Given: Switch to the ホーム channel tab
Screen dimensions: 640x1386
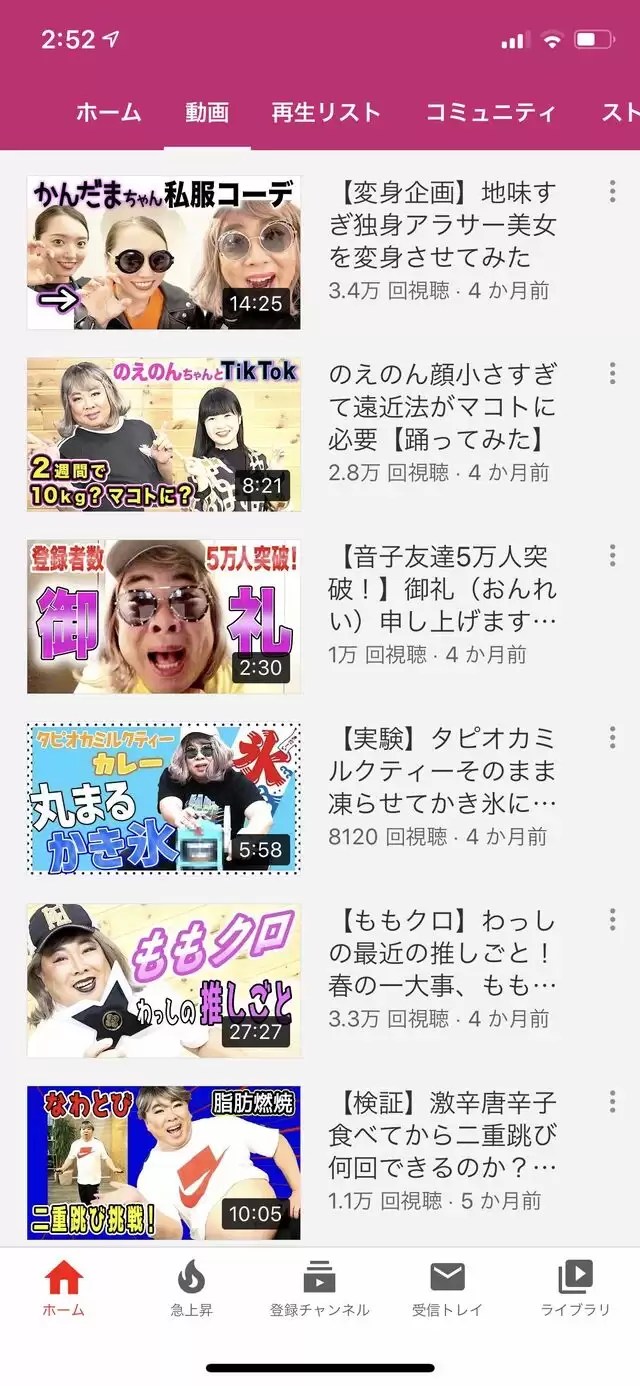Looking at the screenshot, I should (x=109, y=113).
